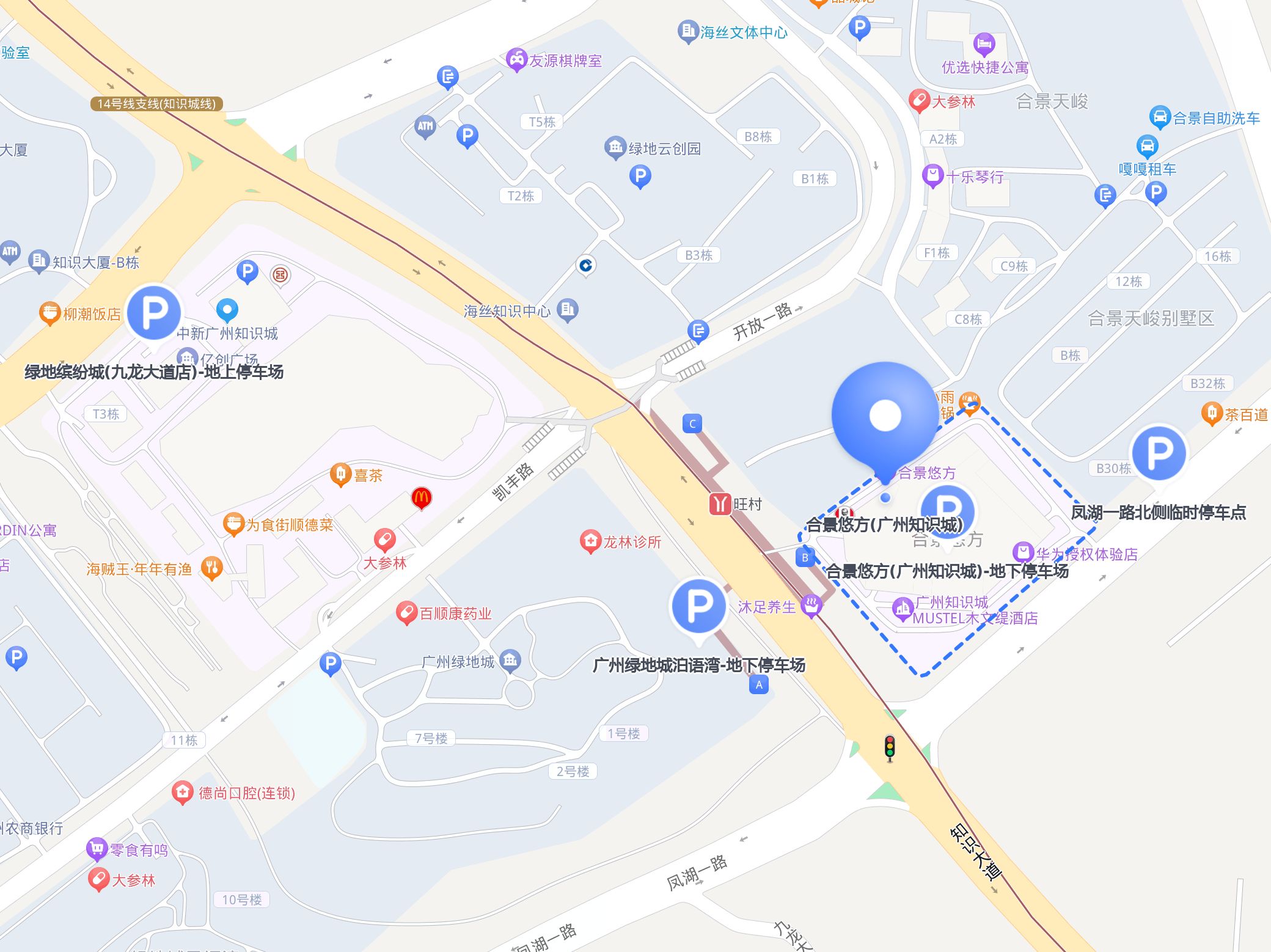Tap the 凤湖一路北侧临时停车点 parking marker

1159,453
